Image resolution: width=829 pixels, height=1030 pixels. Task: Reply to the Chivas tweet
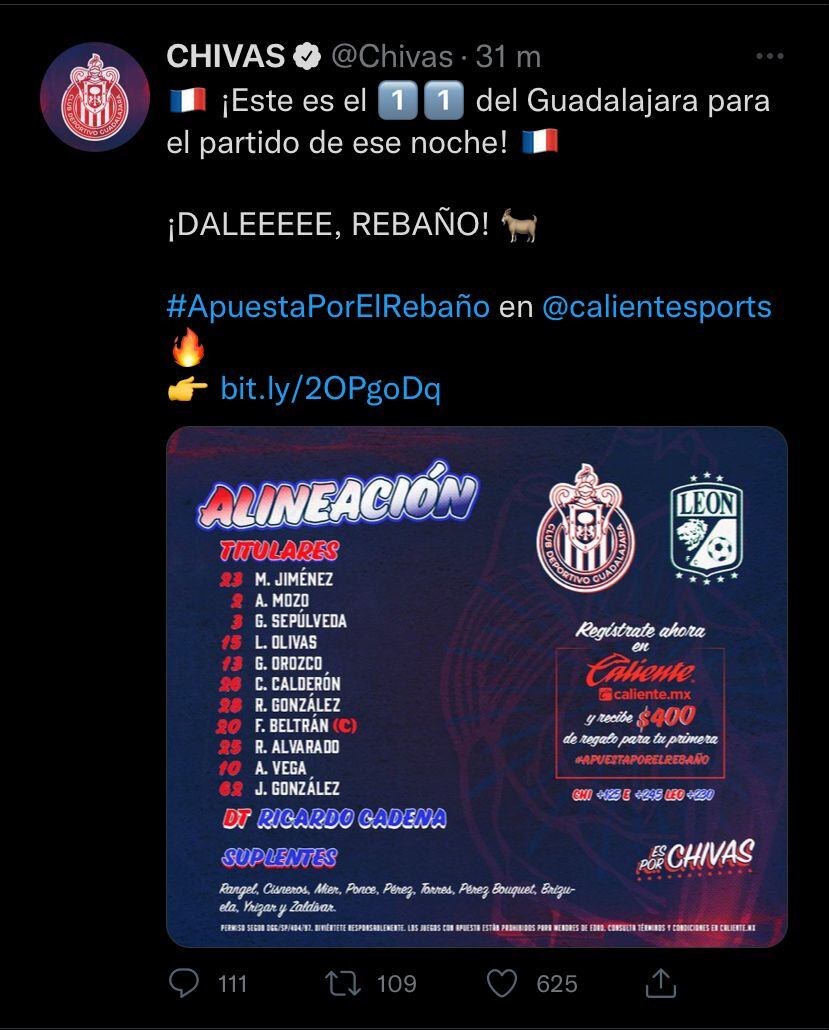click(x=184, y=983)
